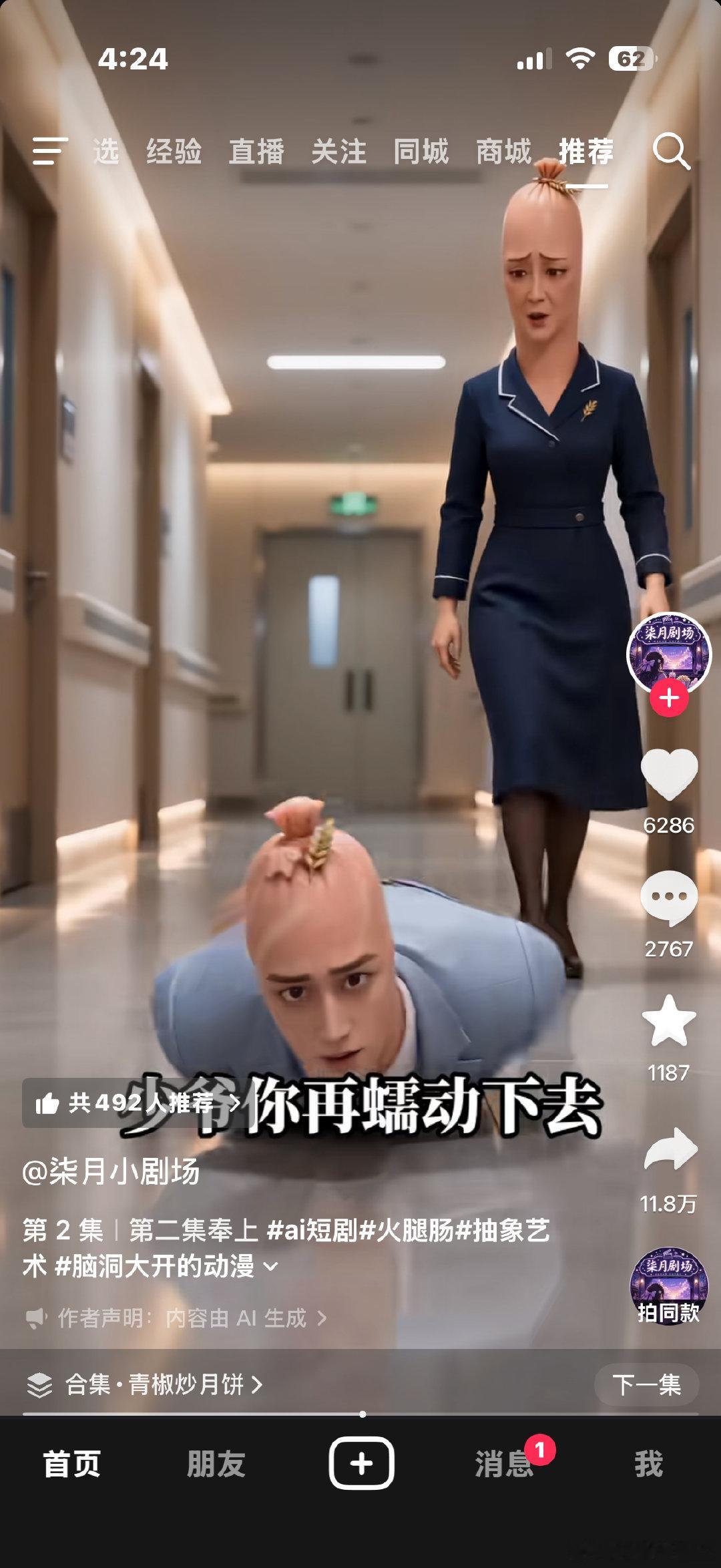
Task: Like this video with the heart
Action: click(669, 774)
